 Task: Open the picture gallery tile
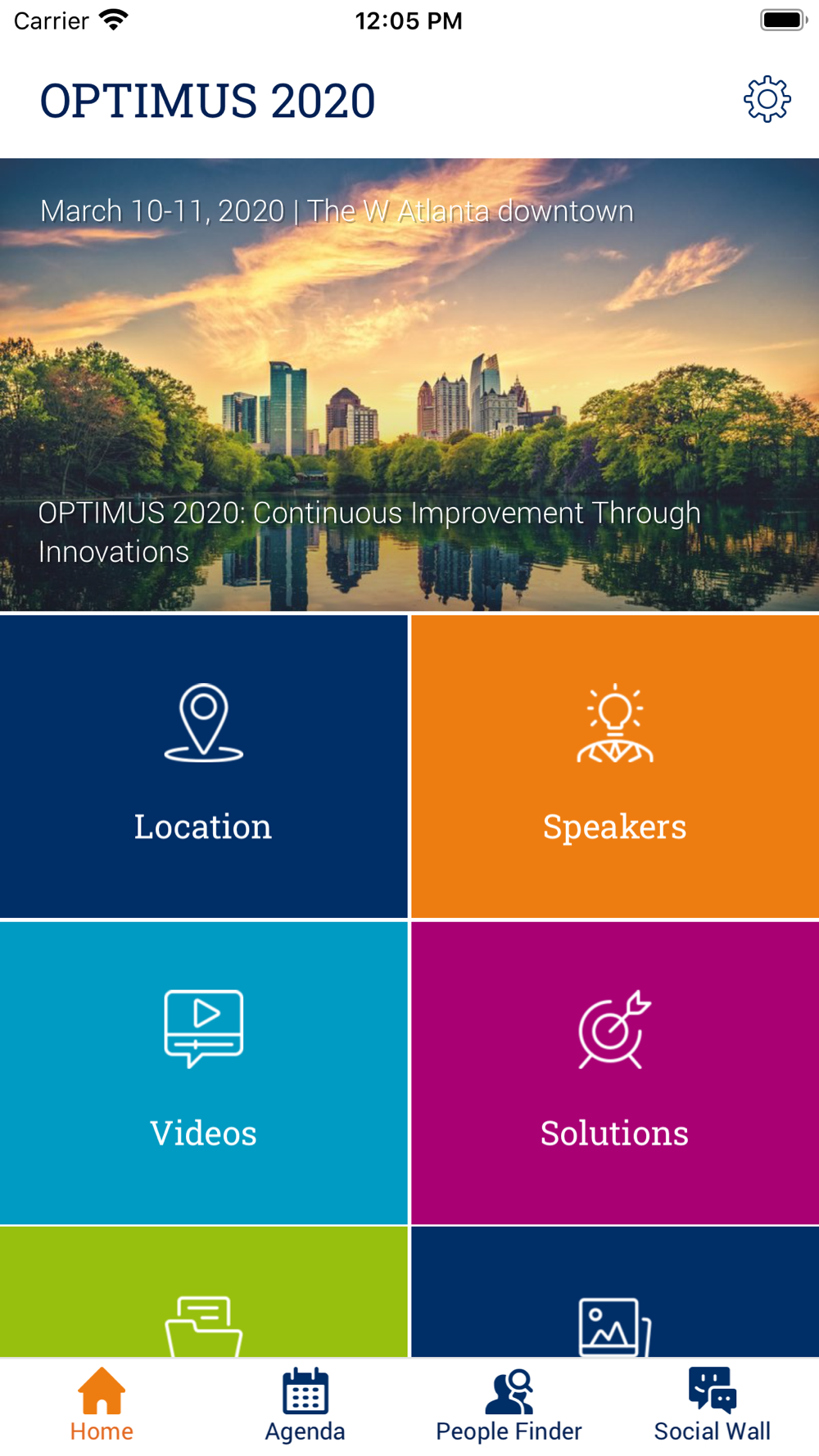(x=615, y=1292)
